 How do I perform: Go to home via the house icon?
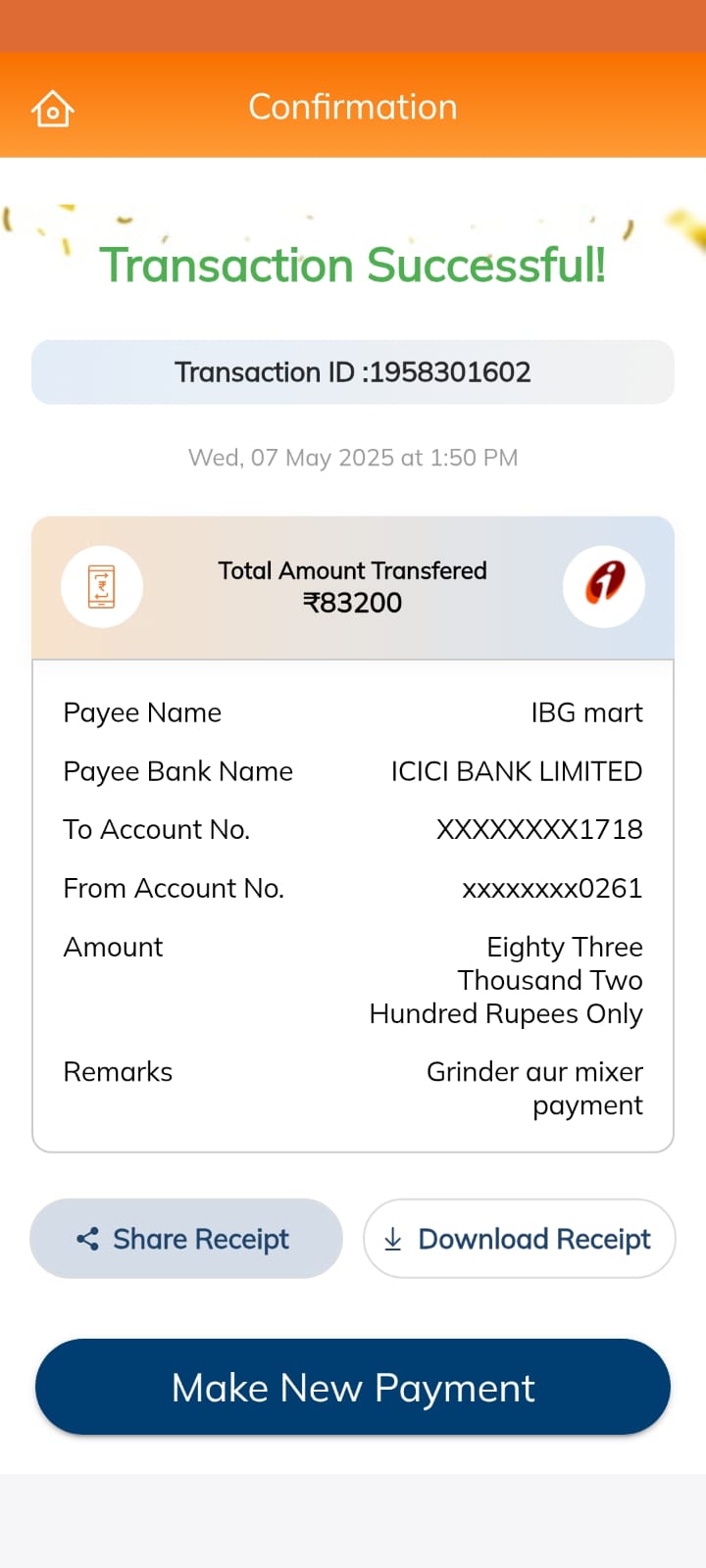(x=53, y=108)
